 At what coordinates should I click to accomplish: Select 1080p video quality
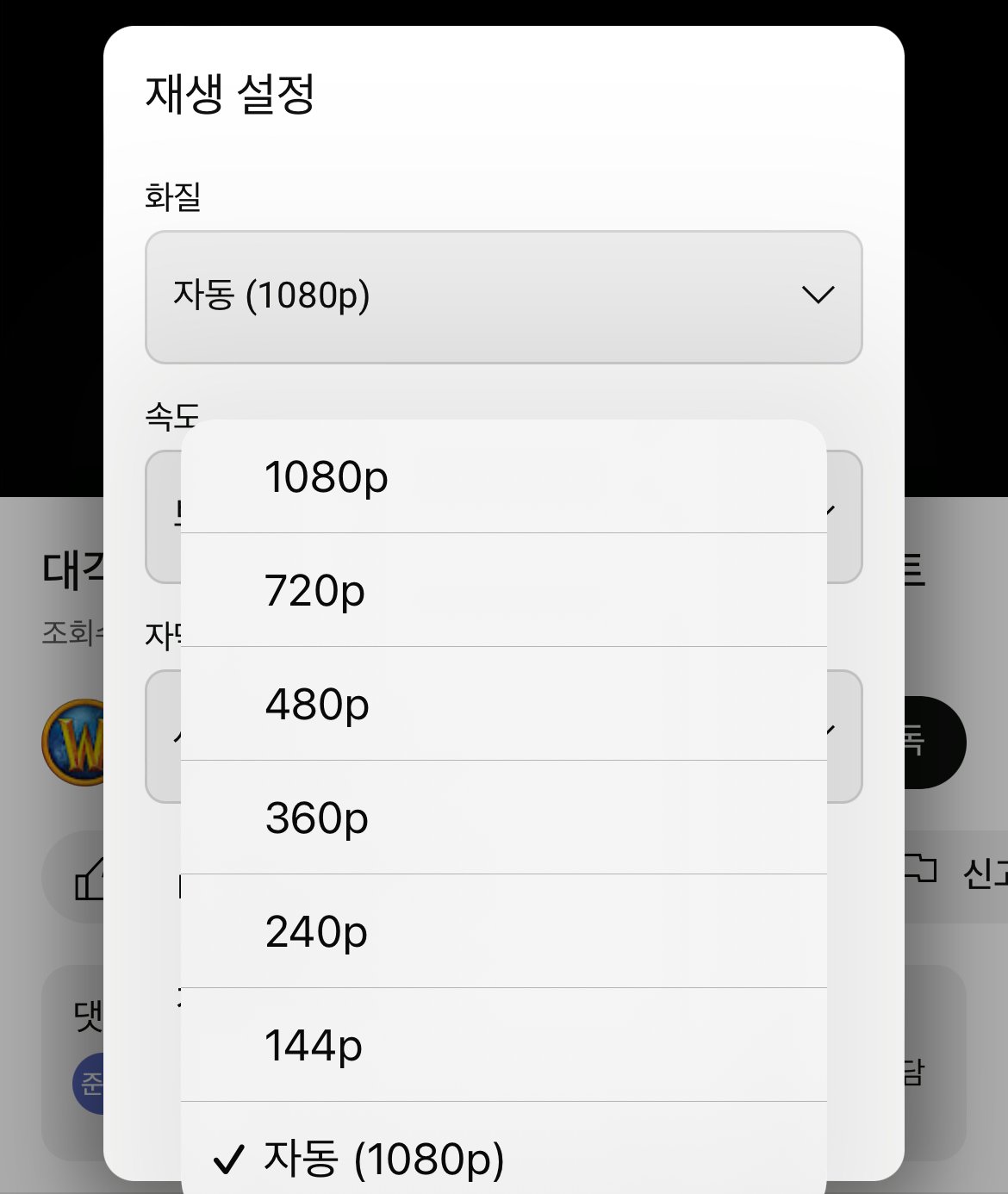[x=503, y=476]
